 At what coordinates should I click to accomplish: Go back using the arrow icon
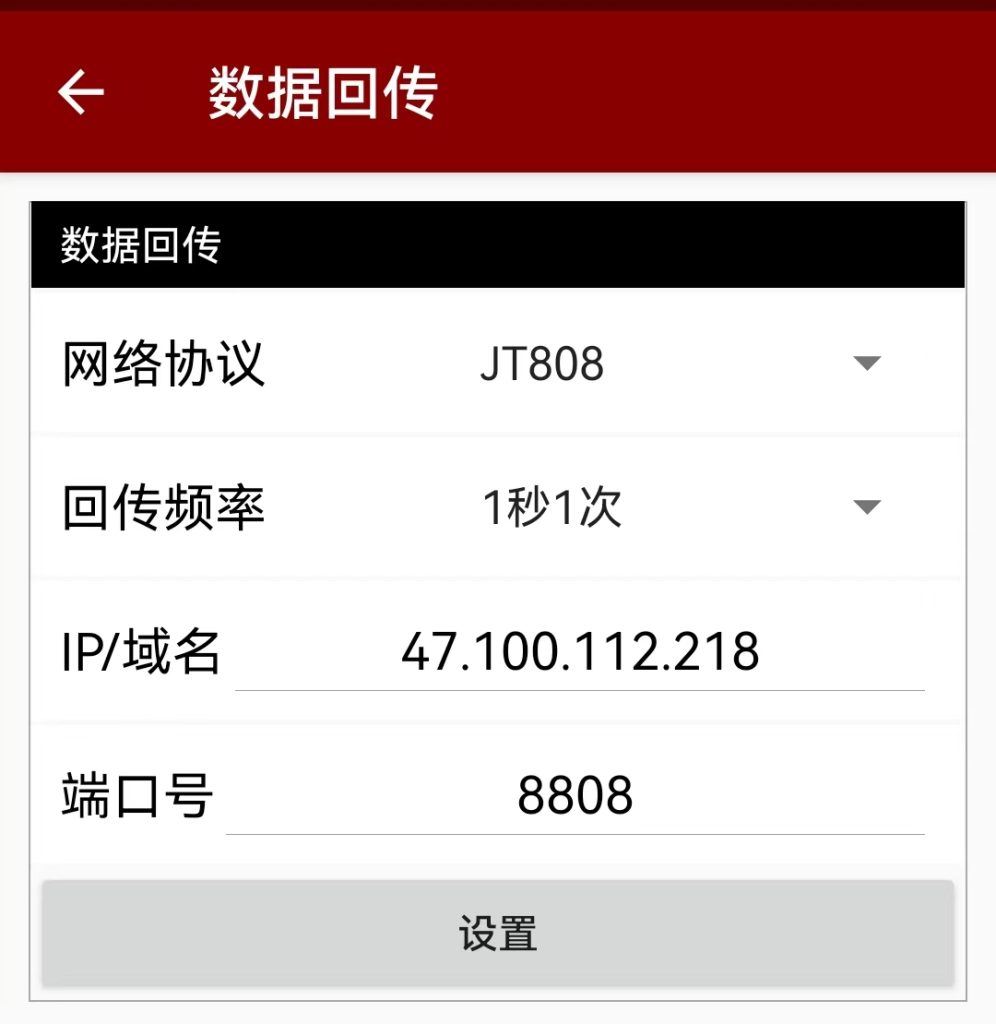coord(81,93)
